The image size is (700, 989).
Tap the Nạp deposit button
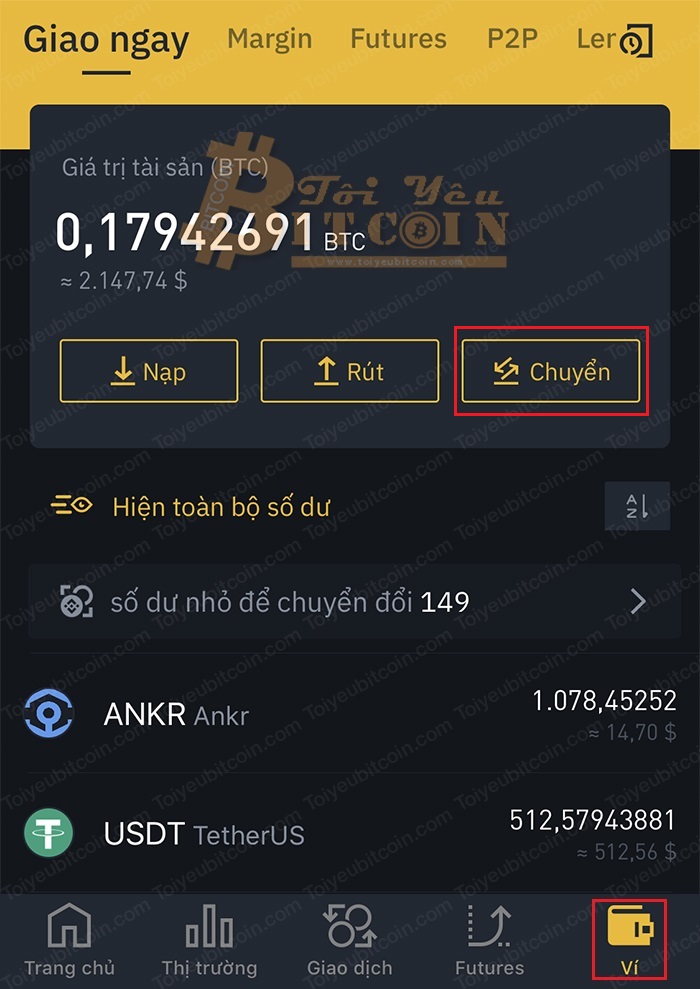149,371
